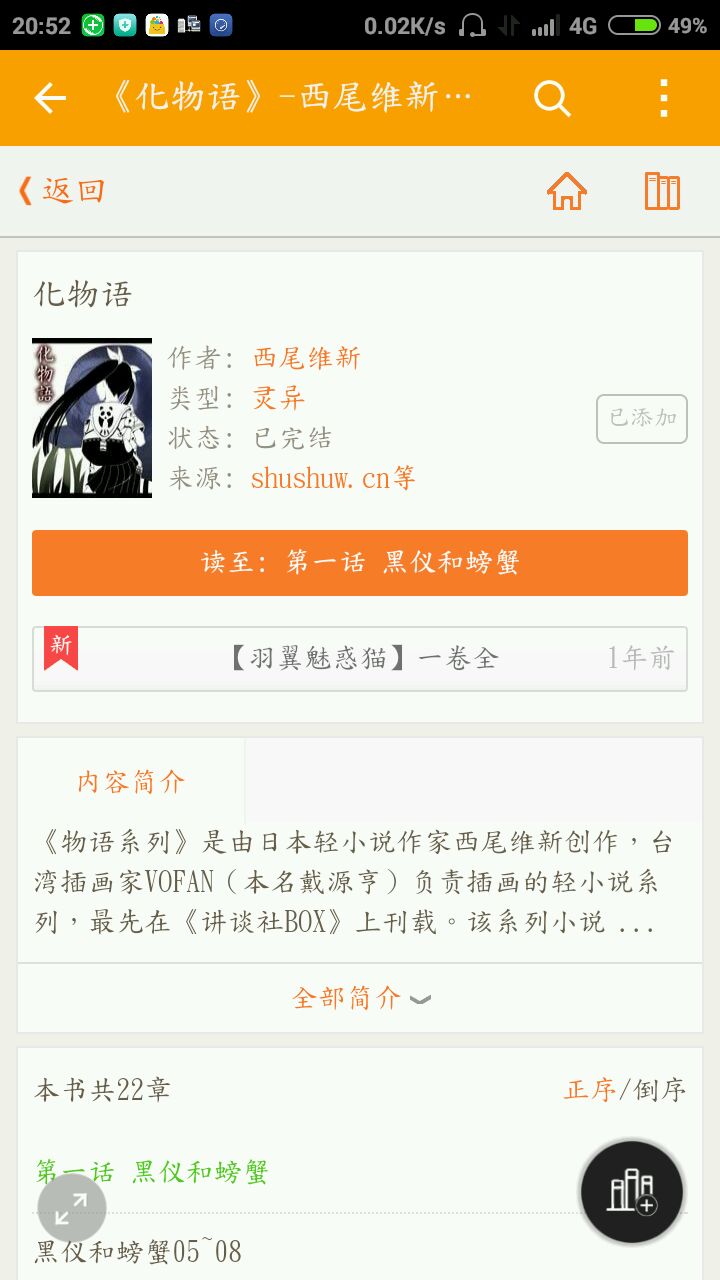Open chapter 黑仪和螃蟹05~08
720x1280 pixels.
point(139,1251)
